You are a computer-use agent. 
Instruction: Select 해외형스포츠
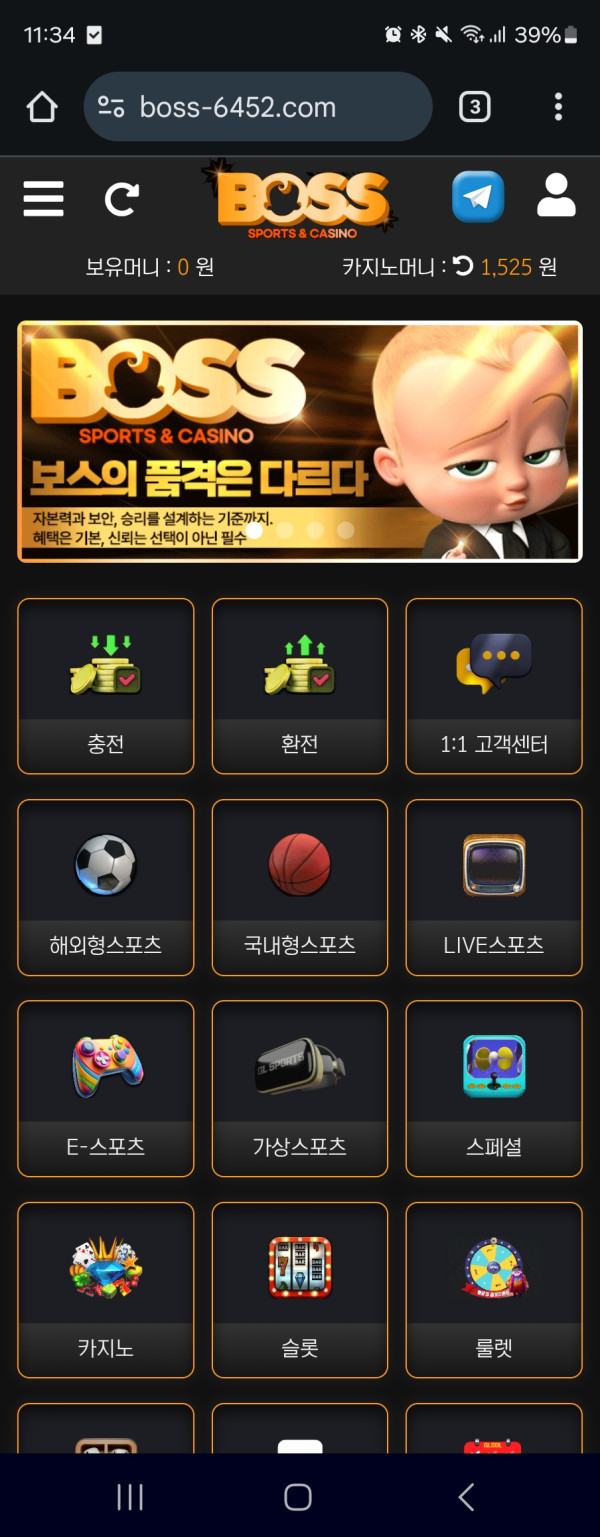point(106,887)
